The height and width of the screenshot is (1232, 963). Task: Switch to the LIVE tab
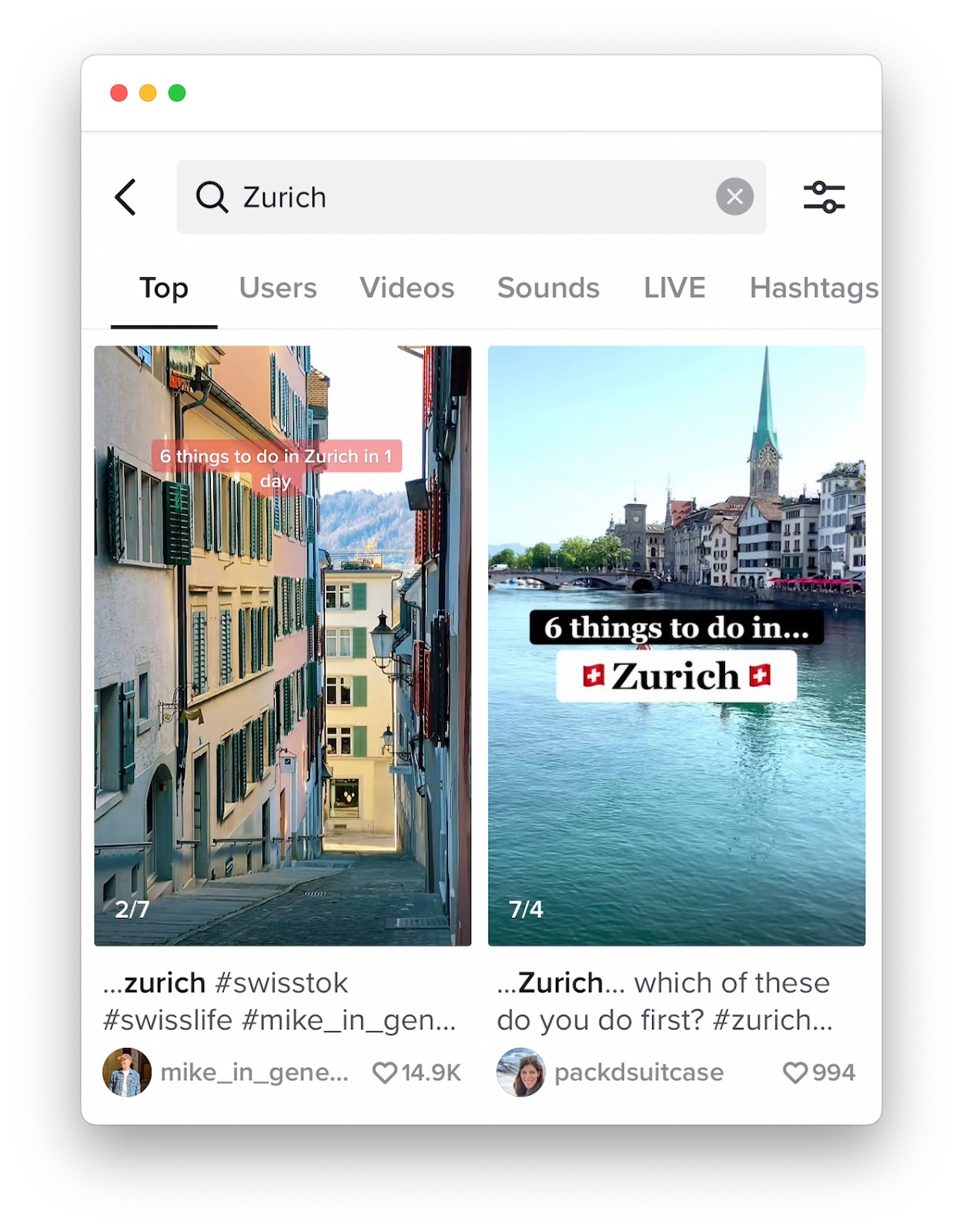click(674, 288)
